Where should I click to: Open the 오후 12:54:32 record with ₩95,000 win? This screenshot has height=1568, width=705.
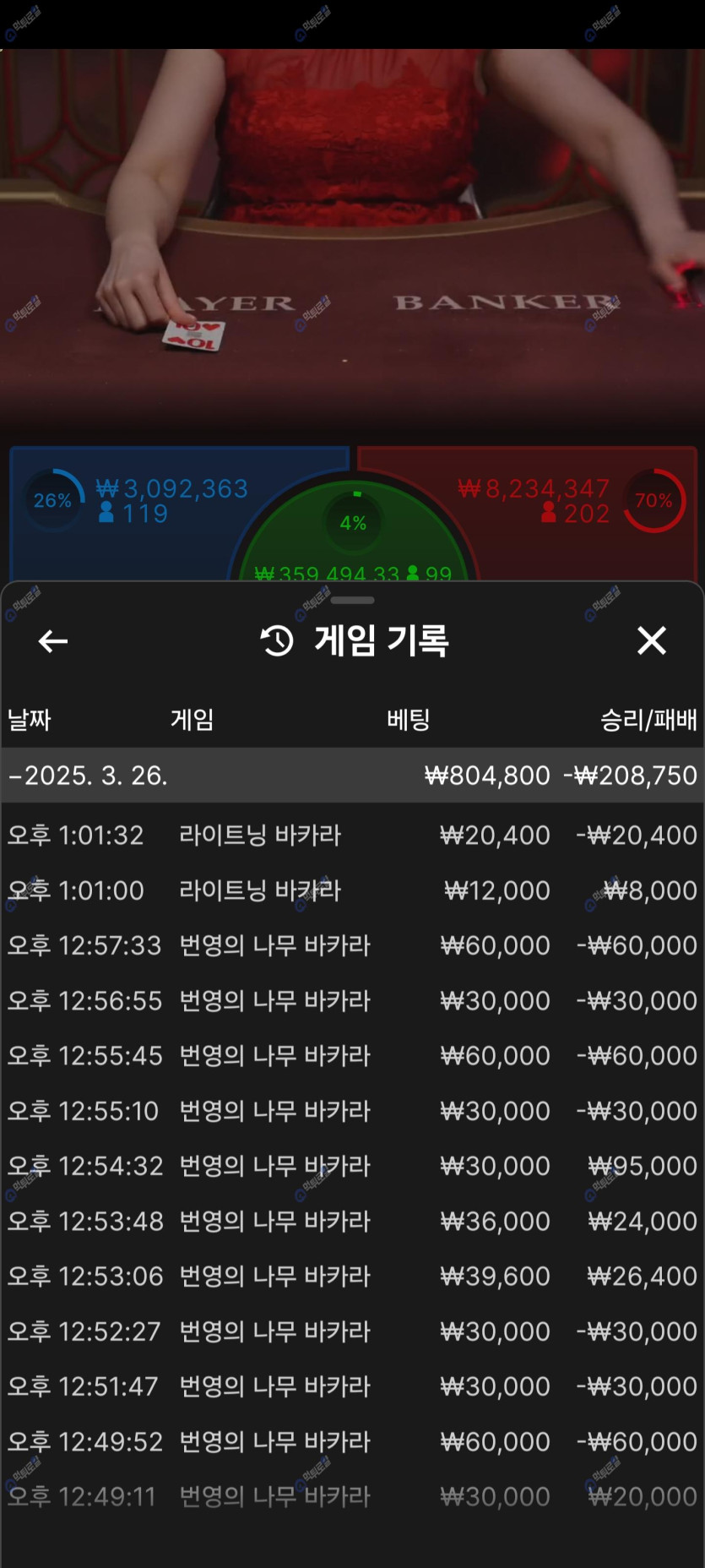(x=352, y=1166)
